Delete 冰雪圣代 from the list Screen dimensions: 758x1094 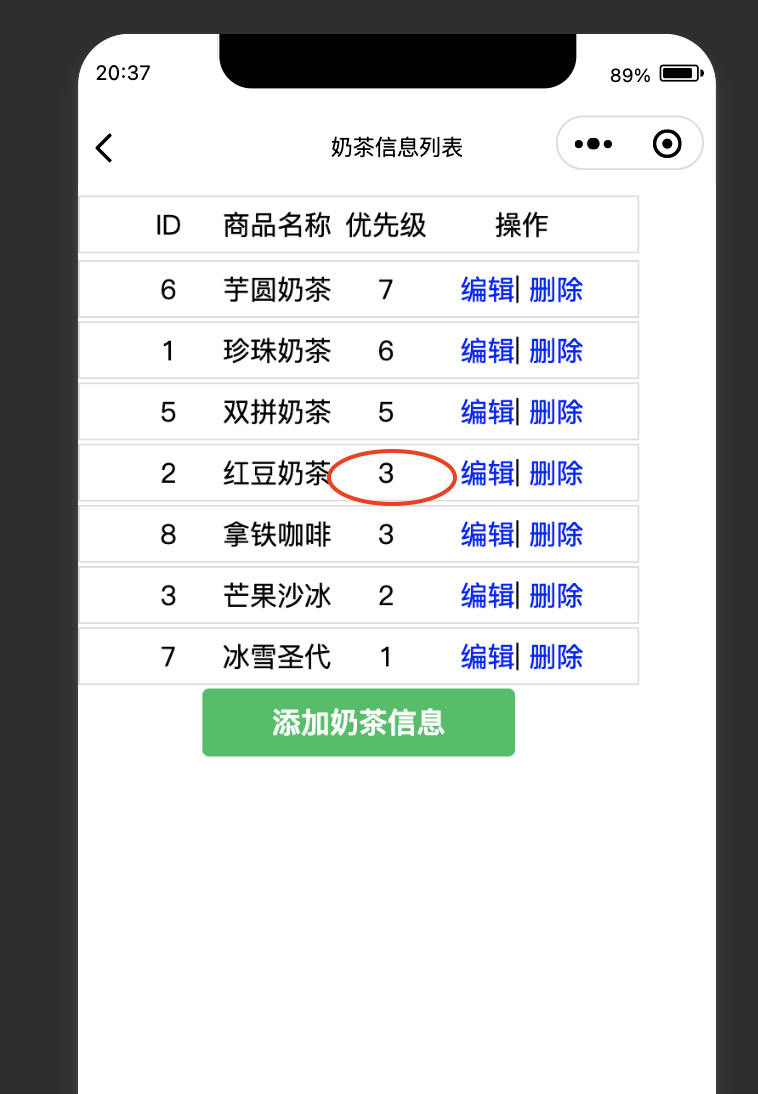[556, 657]
